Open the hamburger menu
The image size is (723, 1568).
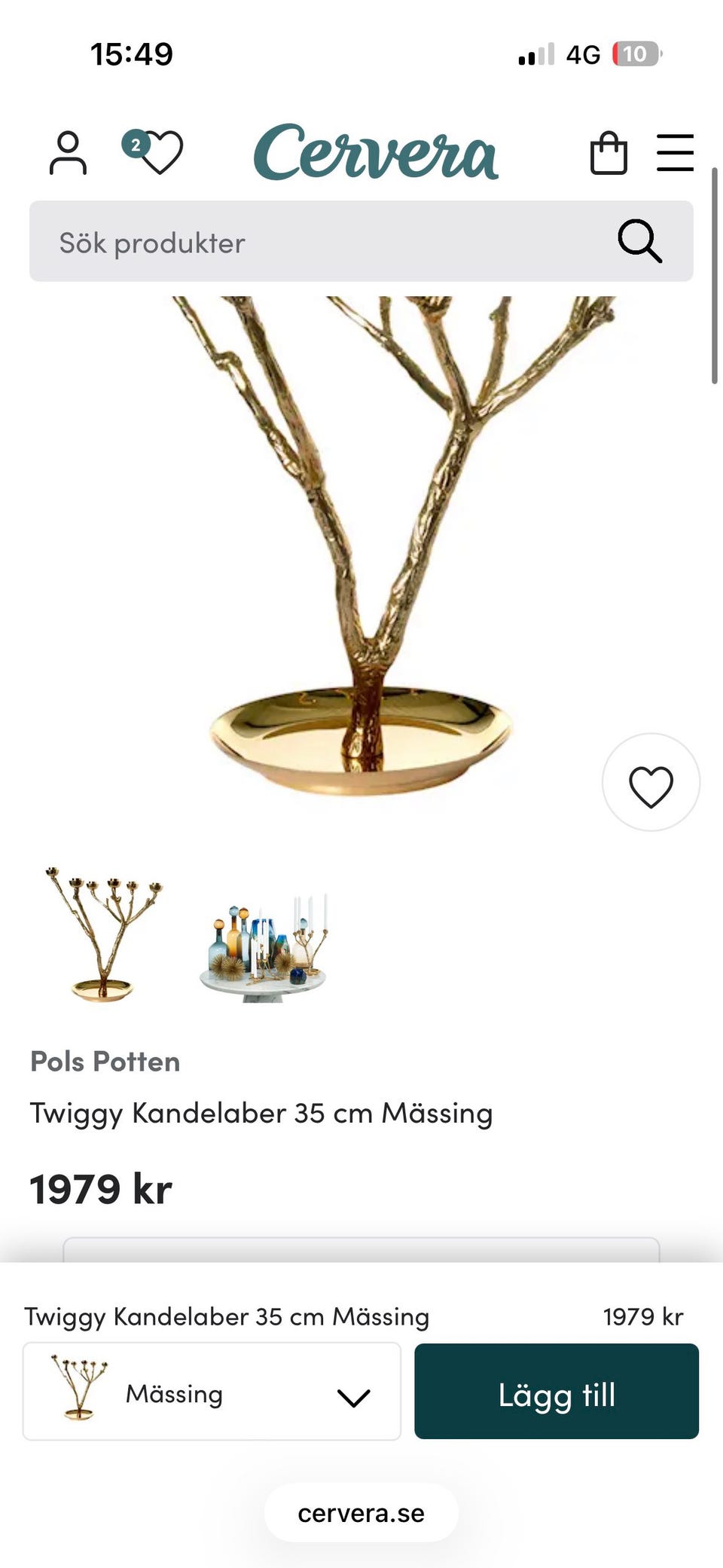point(676,151)
